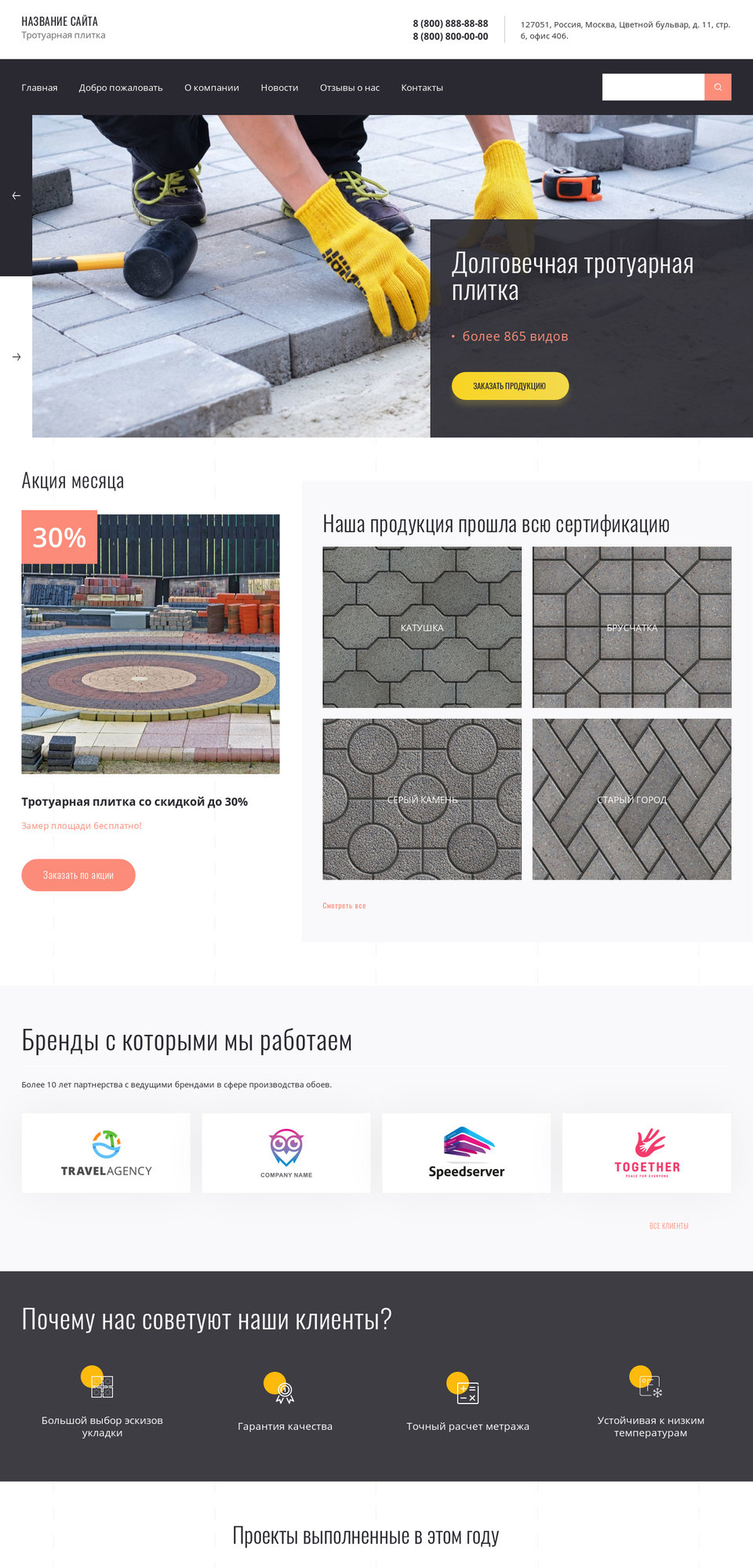The image size is (753, 1568).
Task: Go to Добро пожаловать page
Action: [x=121, y=88]
